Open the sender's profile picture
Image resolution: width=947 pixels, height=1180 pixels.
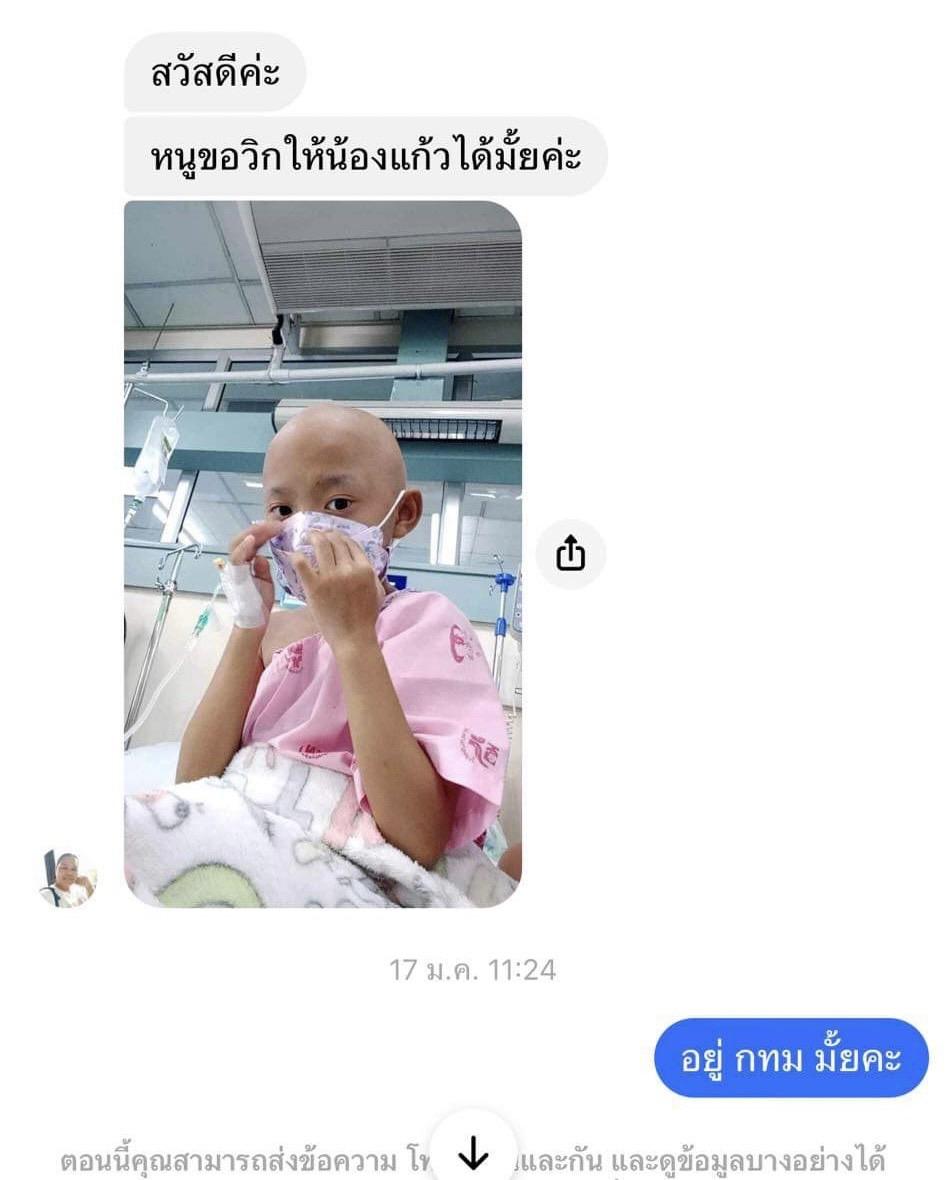68,878
